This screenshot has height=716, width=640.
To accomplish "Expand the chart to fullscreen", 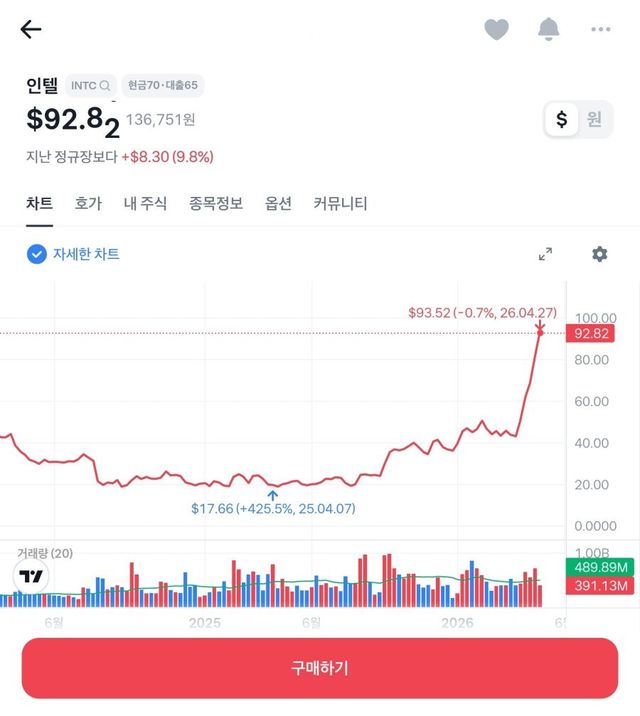I will coord(545,254).
